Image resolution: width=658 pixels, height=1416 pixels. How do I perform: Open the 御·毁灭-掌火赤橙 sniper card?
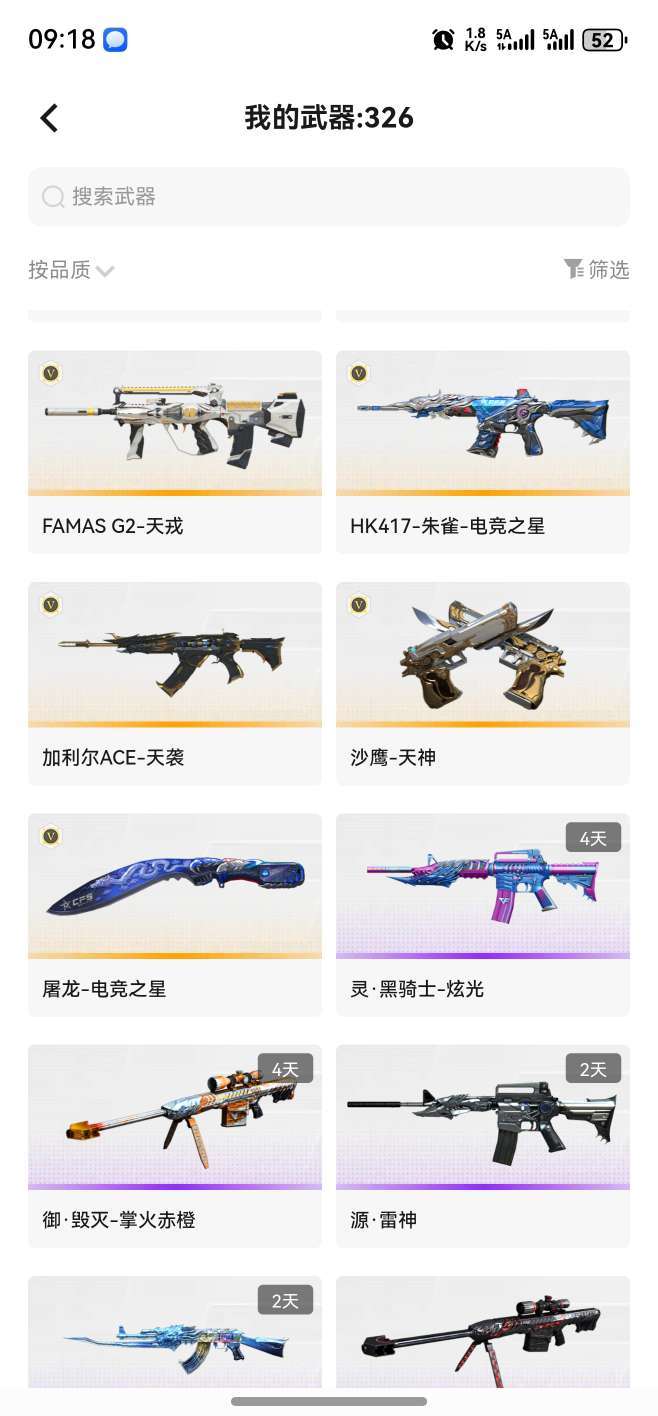pyautogui.click(x=175, y=1145)
